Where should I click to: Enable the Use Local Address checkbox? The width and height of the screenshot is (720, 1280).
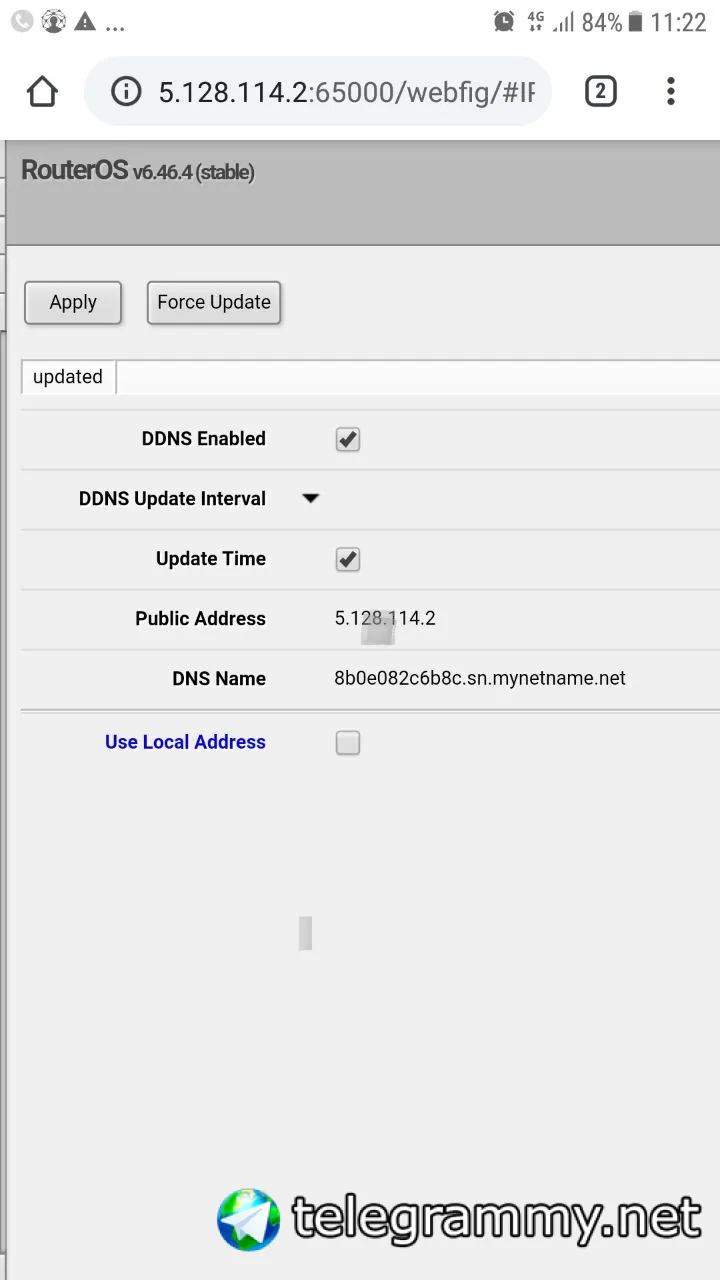point(347,742)
